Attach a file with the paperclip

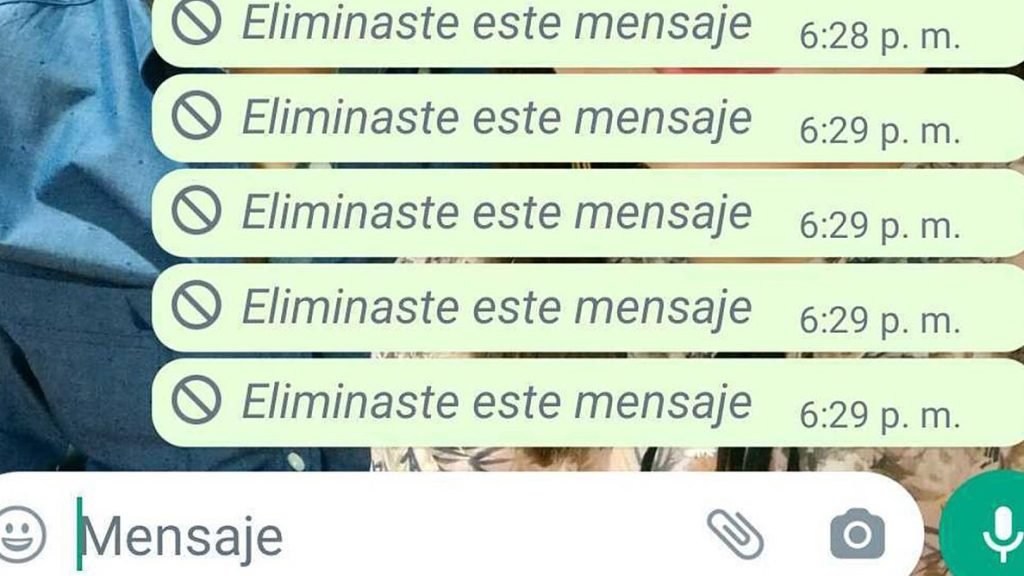[735, 533]
